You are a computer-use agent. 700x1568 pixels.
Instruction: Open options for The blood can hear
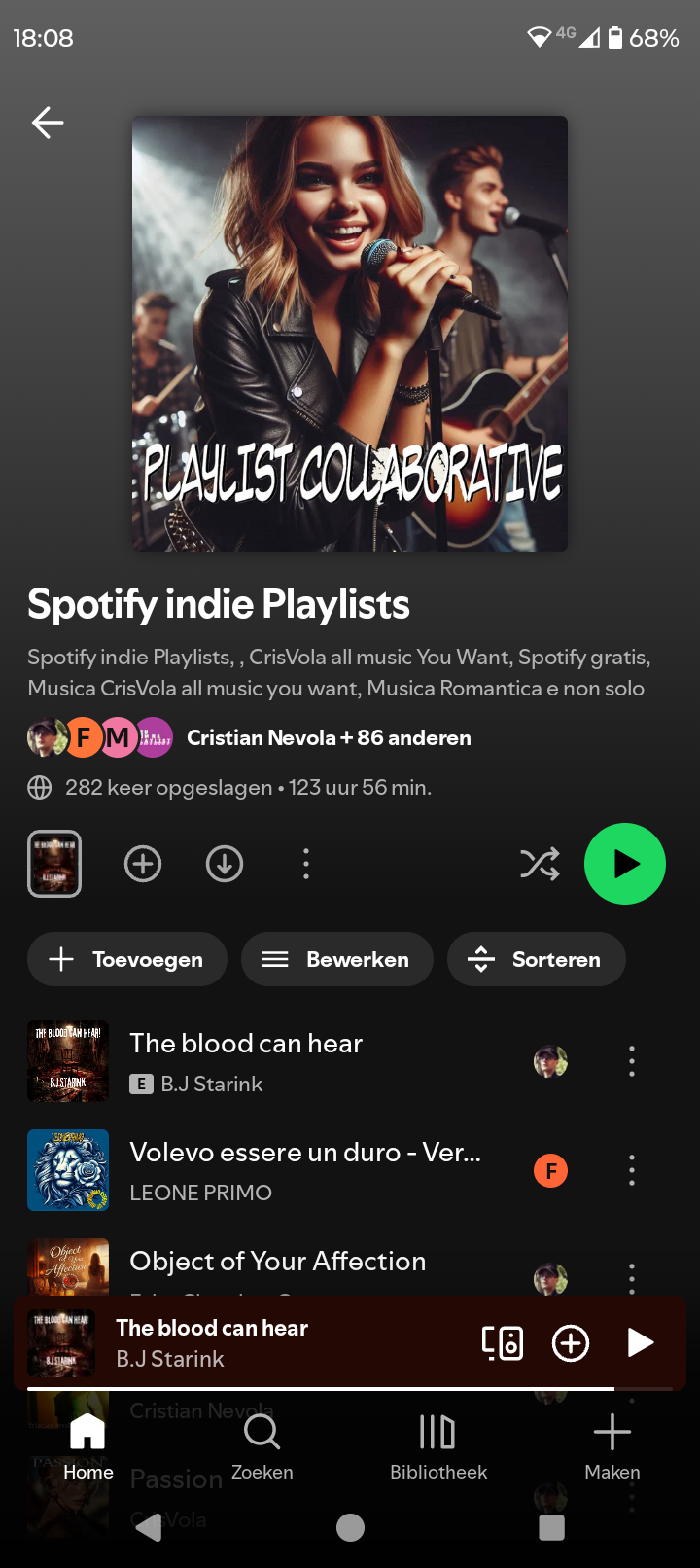point(632,1061)
